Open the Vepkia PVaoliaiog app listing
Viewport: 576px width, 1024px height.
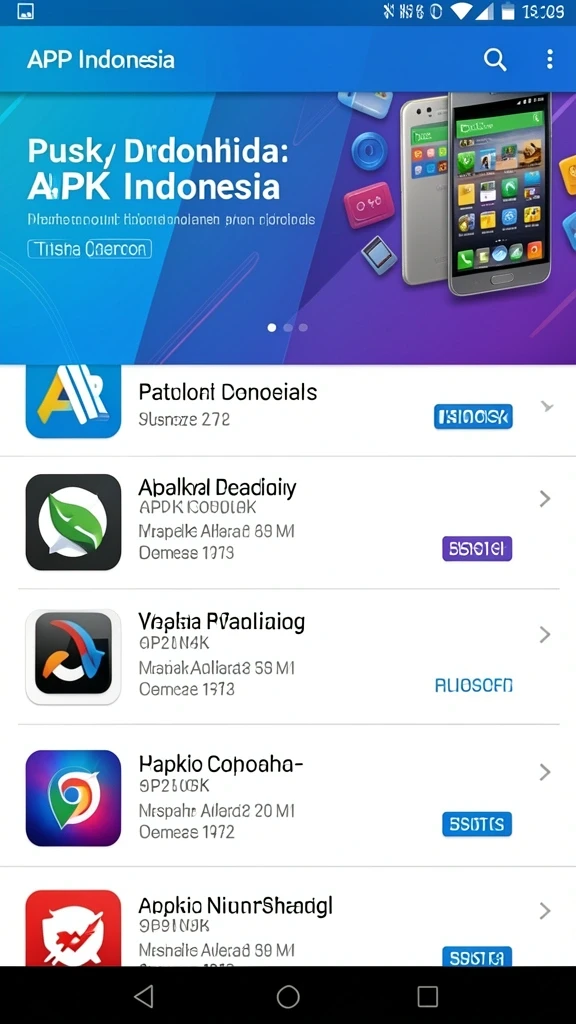(288, 656)
